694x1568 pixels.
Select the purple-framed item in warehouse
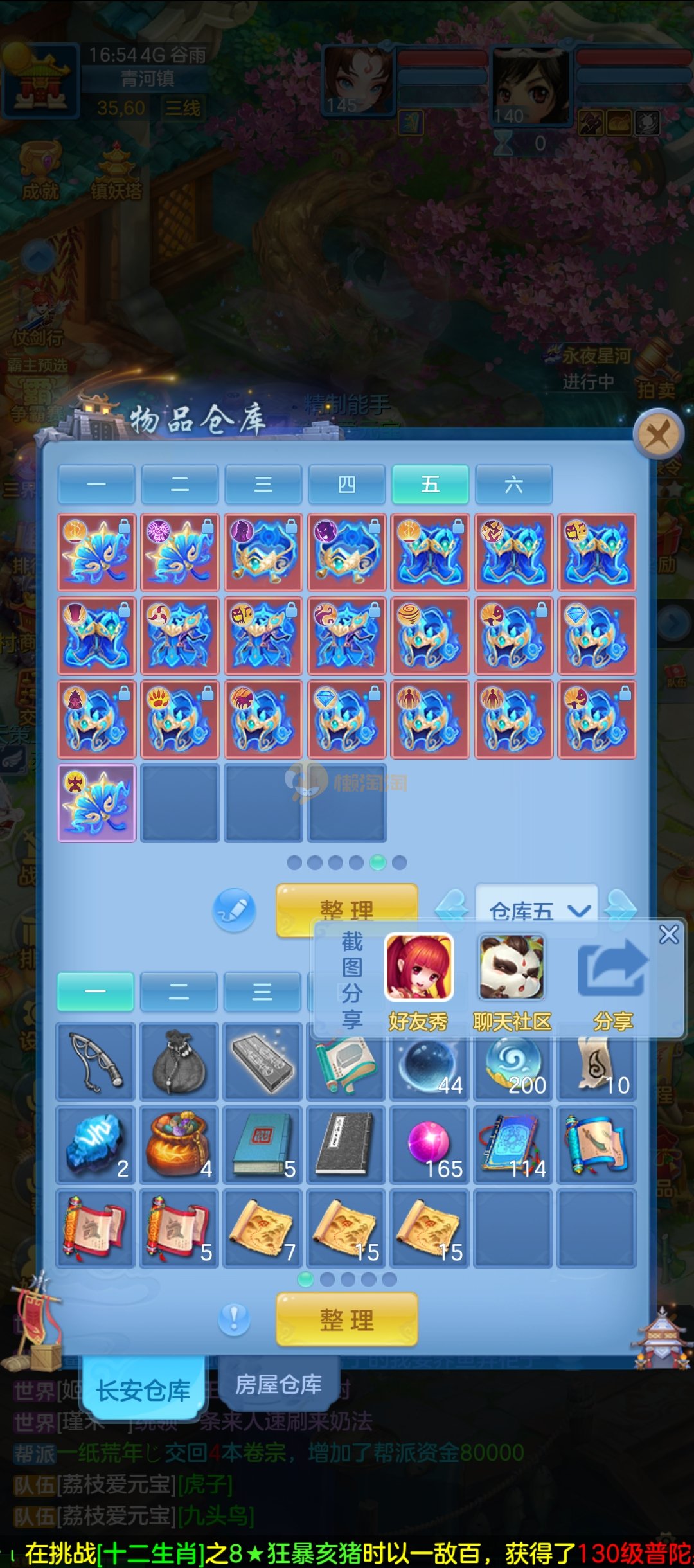(x=96, y=803)
